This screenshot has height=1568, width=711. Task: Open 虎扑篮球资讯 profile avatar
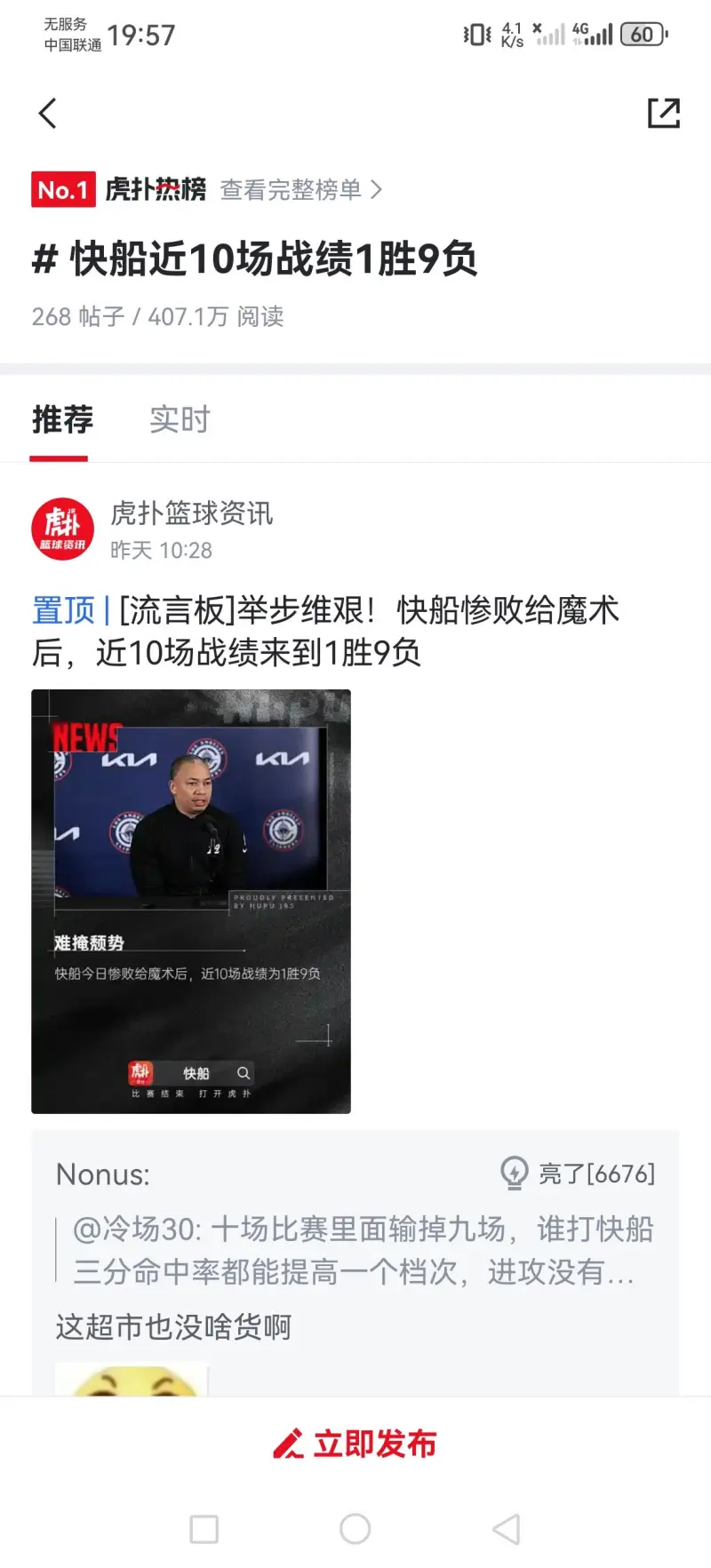tap(62, 529)
